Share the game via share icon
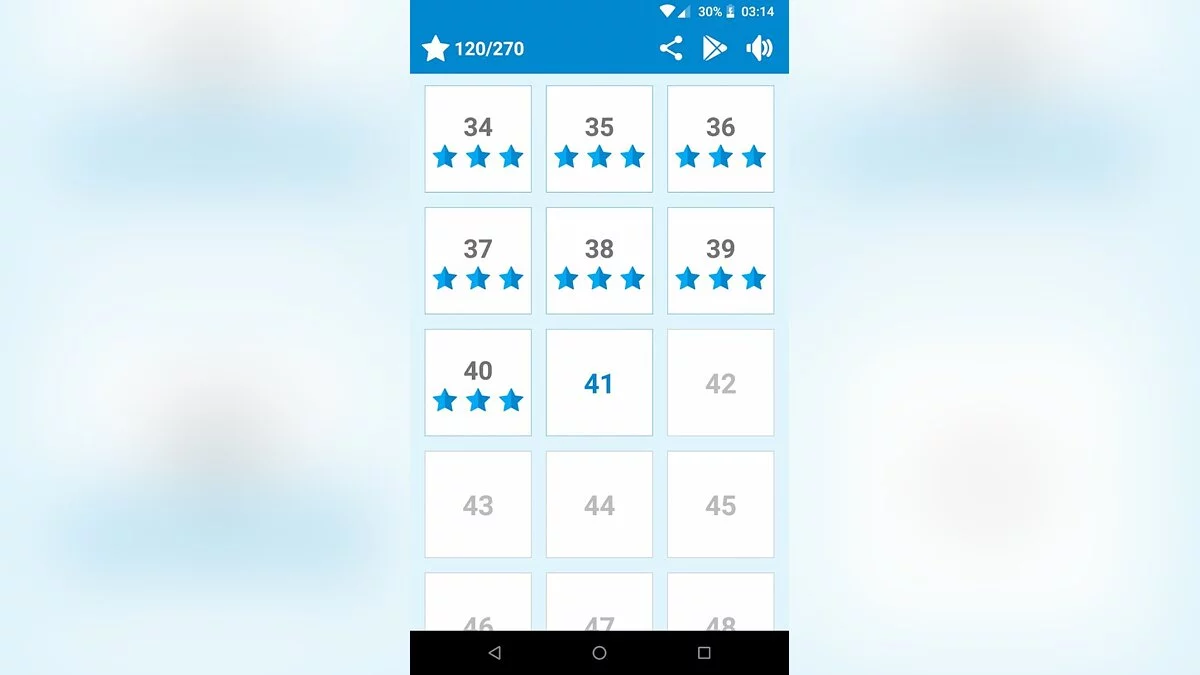This screenshot has height=675, width=1200. pos(671,48)
